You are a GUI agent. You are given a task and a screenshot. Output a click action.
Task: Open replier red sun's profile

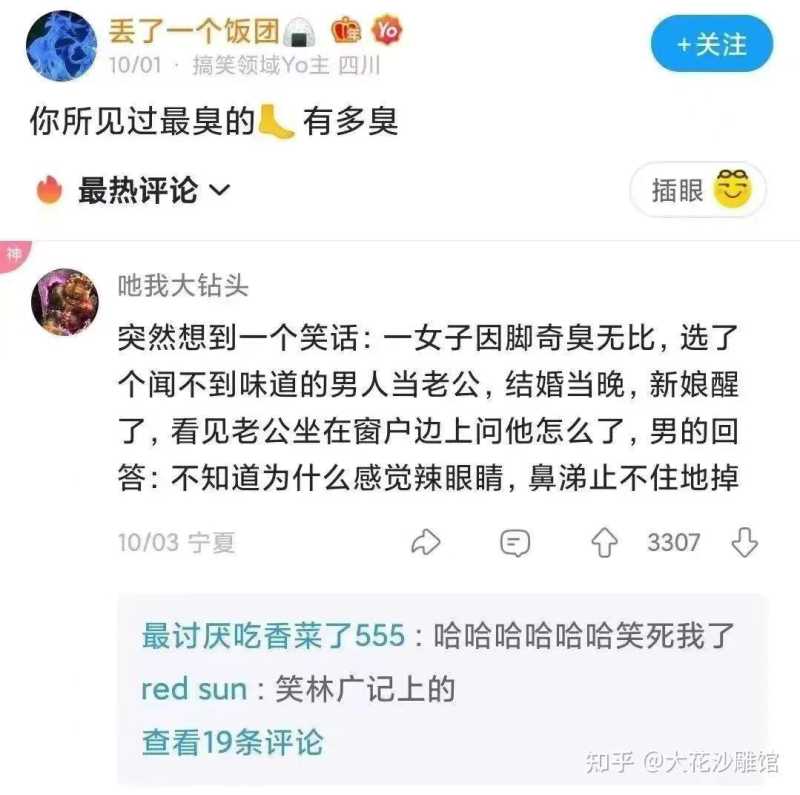pyautogui.click(x=192, y=689)
